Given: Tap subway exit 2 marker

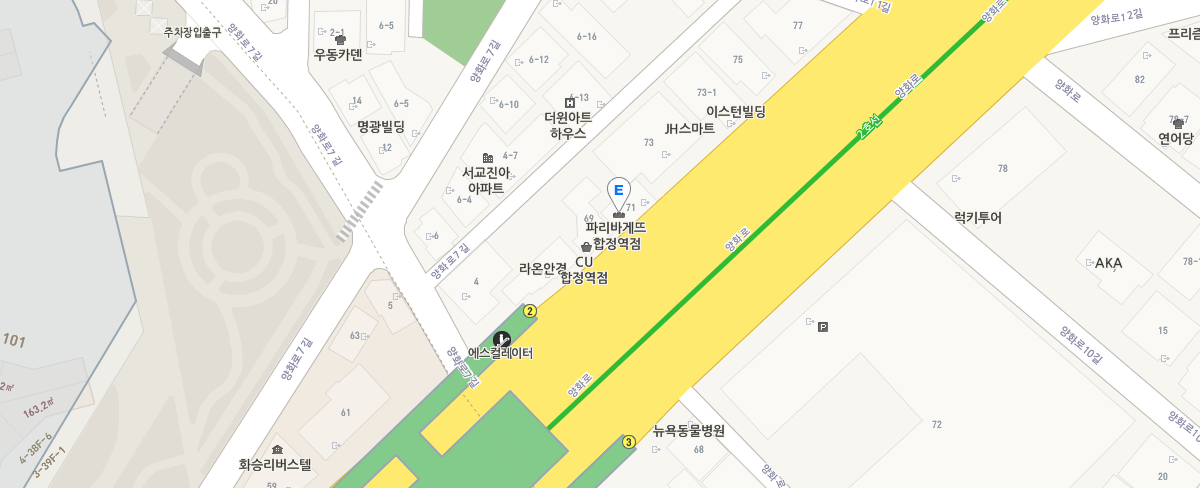Looking at the screenshot, I should 530,311.
